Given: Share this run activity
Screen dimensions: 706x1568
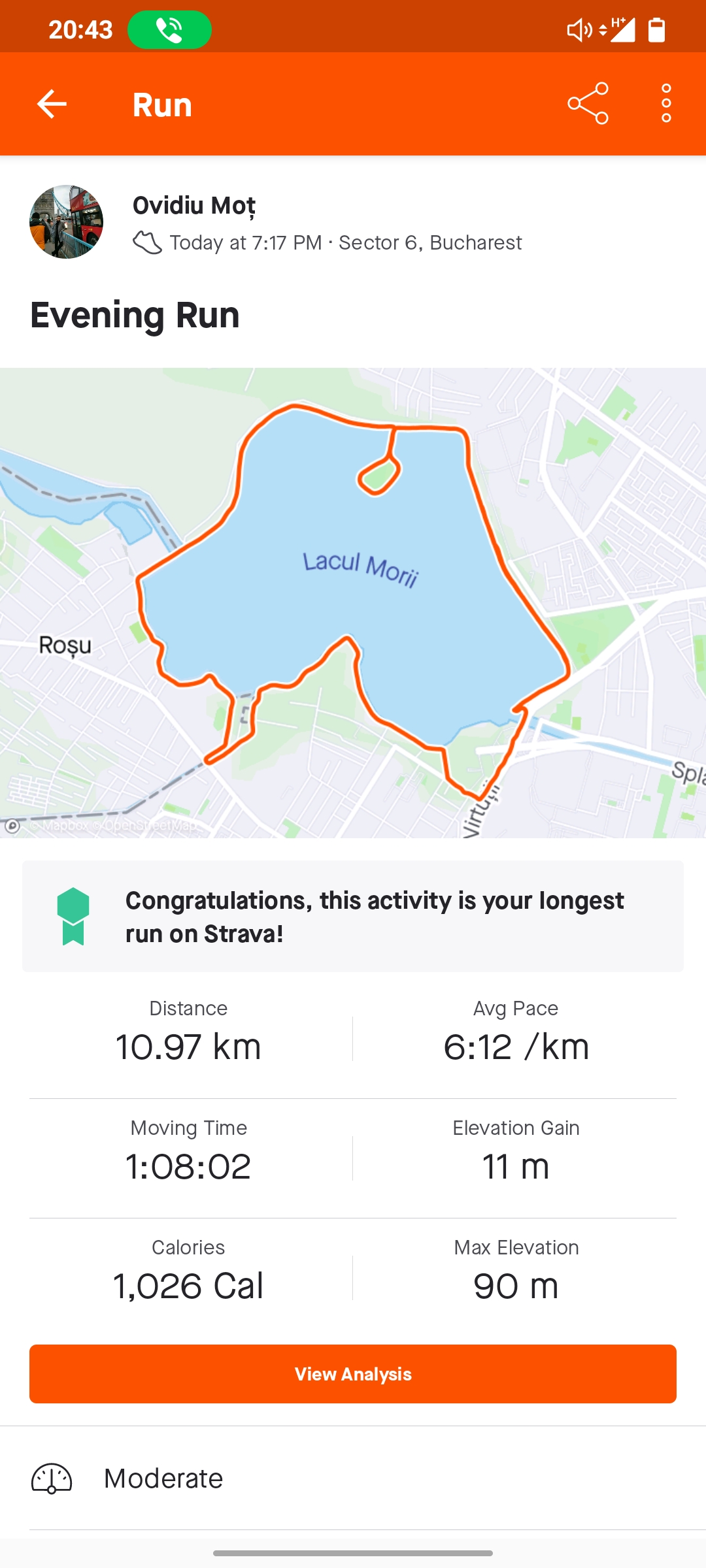Looking at the screenshot, I should tap(588, 104).
